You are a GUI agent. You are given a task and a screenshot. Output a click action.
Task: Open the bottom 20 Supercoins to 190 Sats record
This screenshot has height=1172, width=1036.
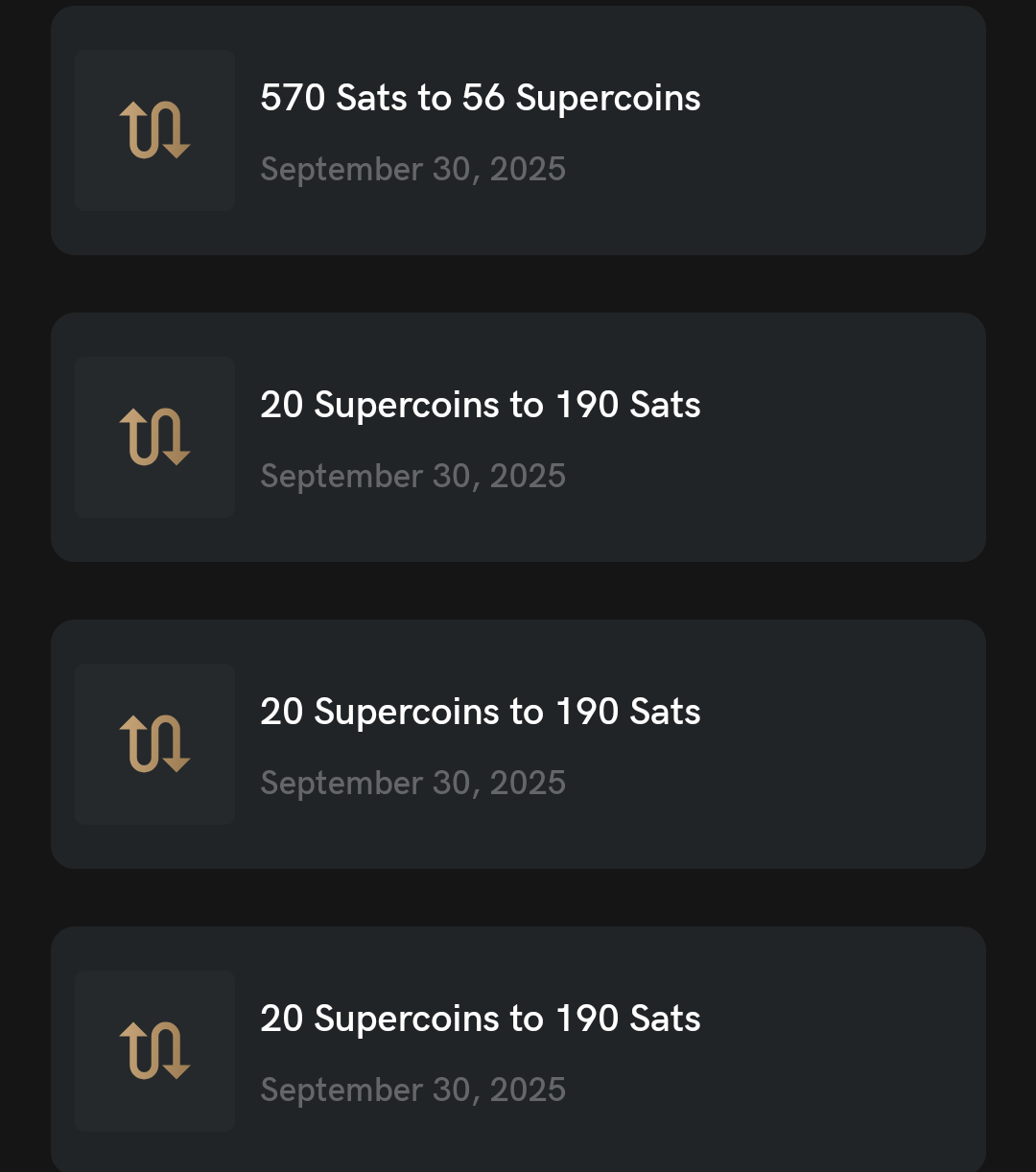point(481,1019)
